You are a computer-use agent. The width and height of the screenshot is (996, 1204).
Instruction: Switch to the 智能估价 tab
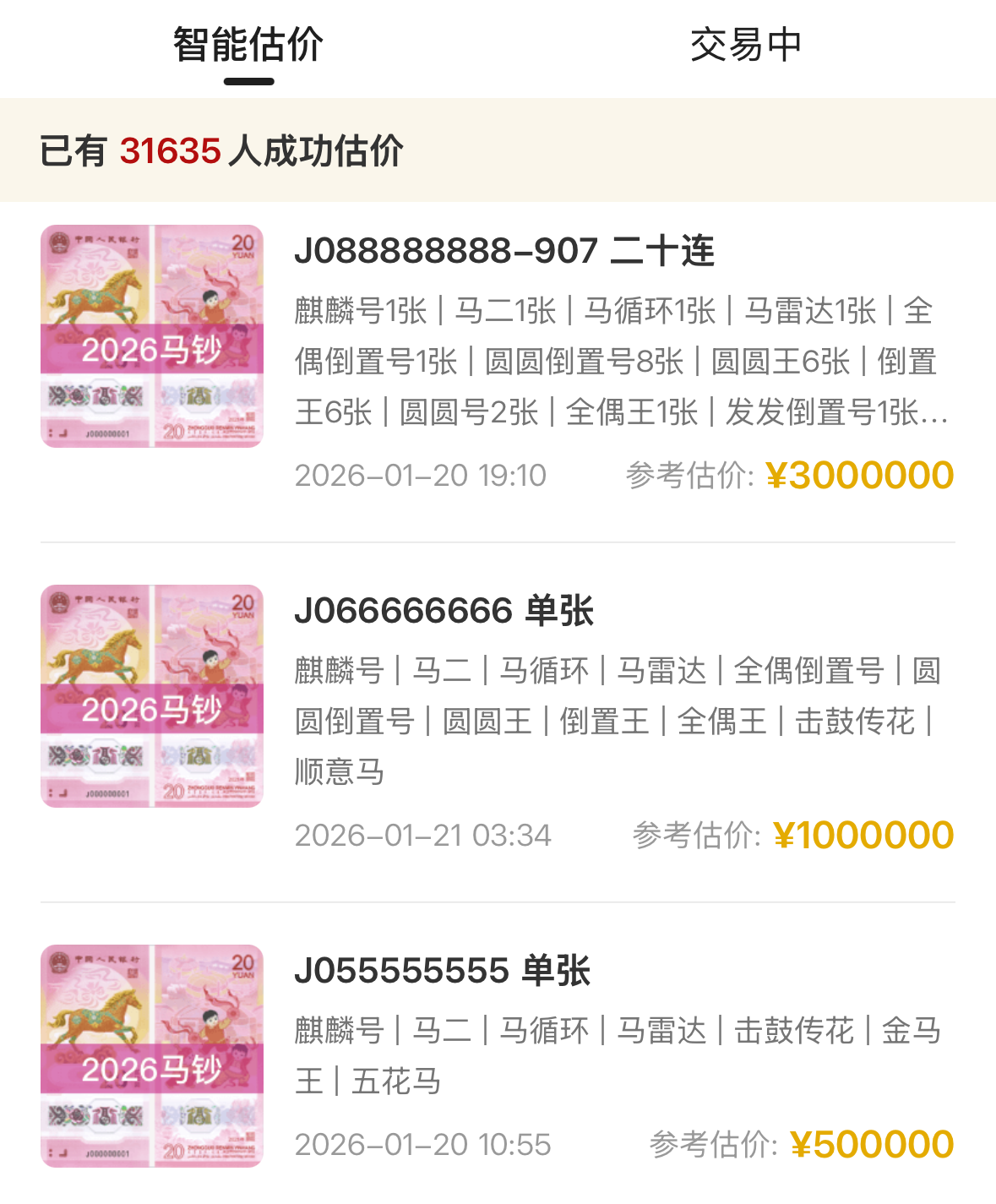click(248, 46)
